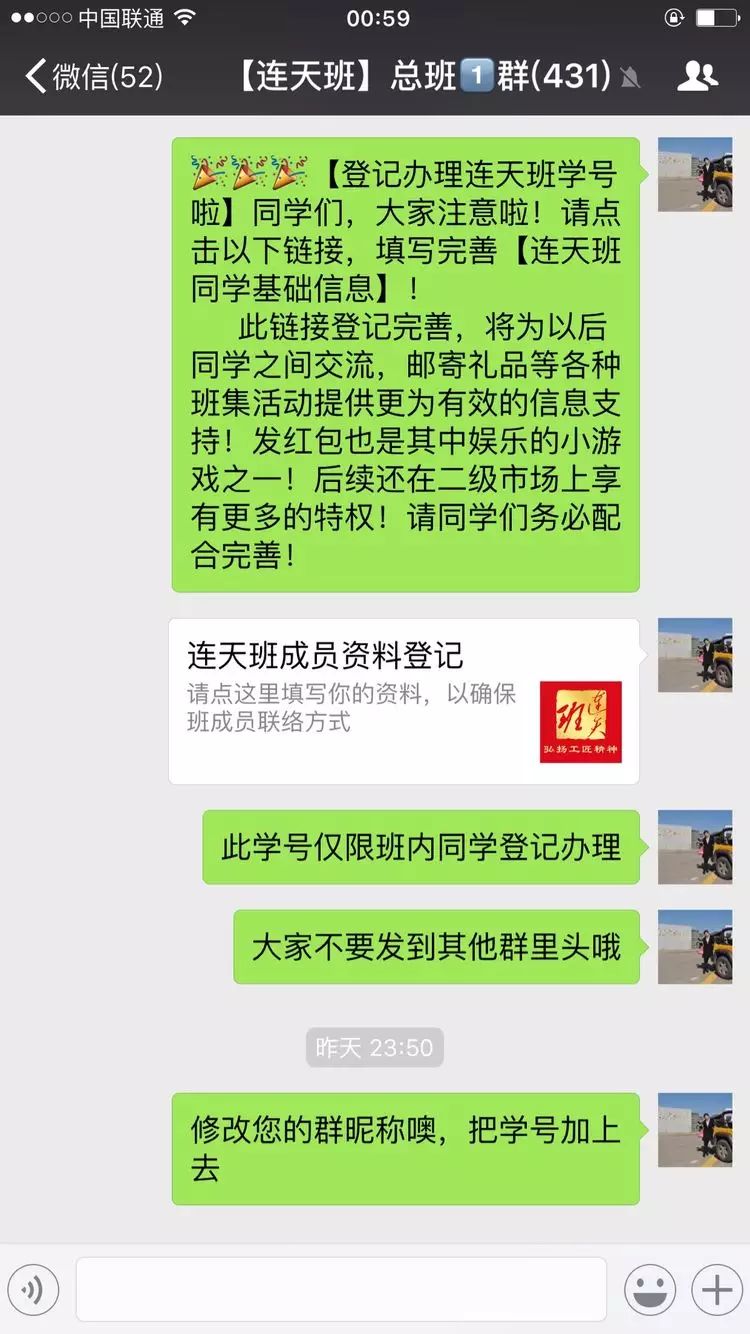Viewport: 750px width, 1334px height.
Task: Go back to the 微信 chat list
Action: tap(92, 77)
